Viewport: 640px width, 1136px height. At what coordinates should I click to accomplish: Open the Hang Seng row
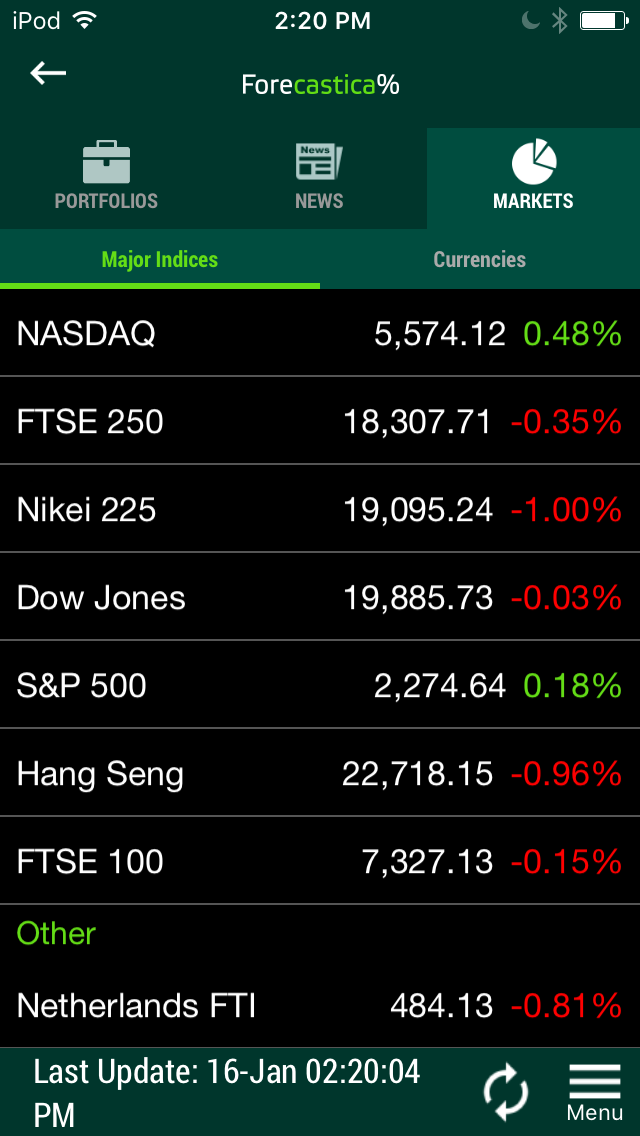320,773
